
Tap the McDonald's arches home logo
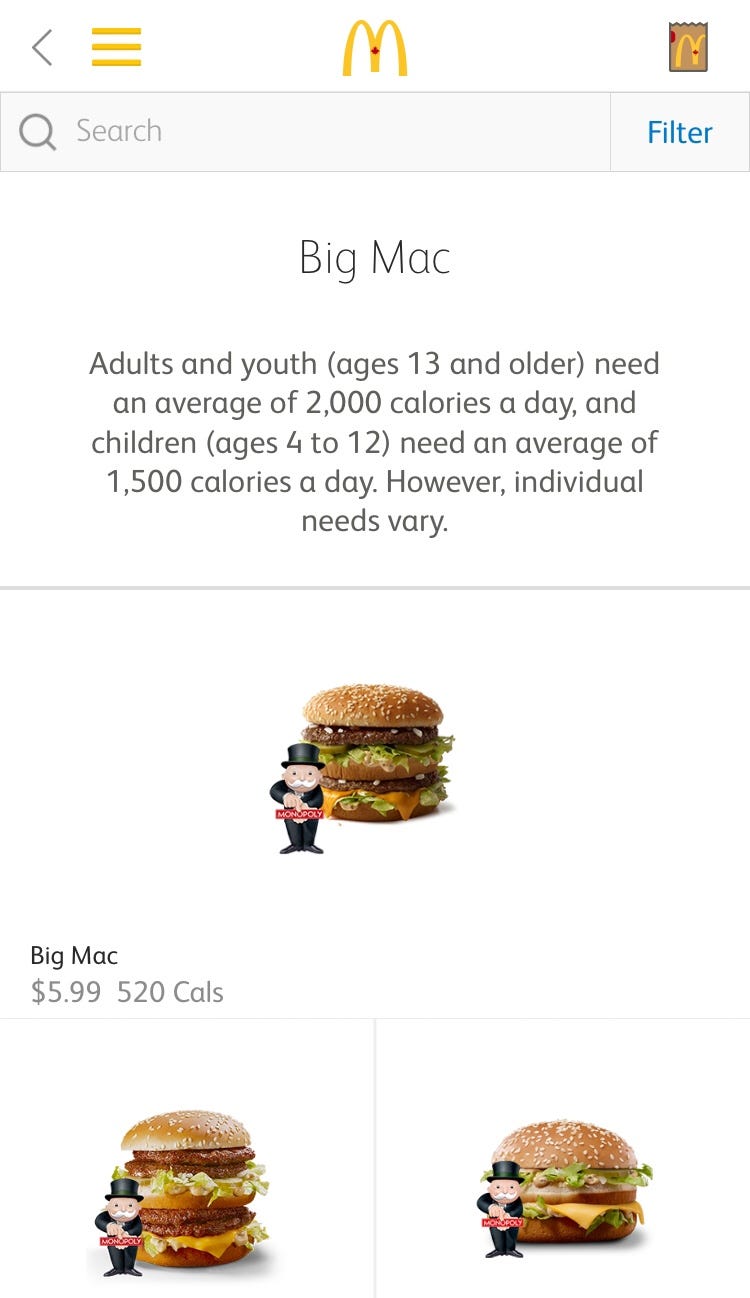(375, 48)
